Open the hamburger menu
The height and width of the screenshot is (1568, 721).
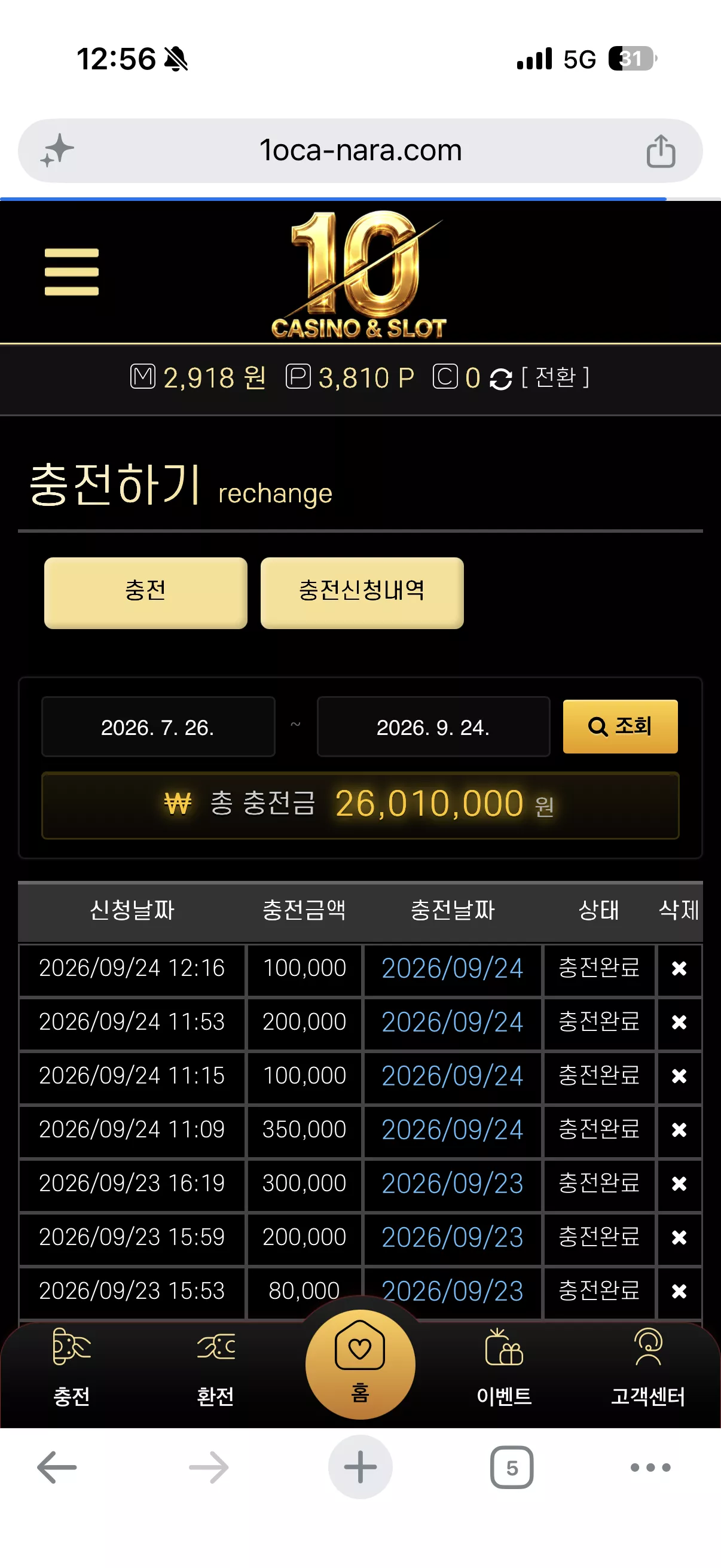point(72,271)
